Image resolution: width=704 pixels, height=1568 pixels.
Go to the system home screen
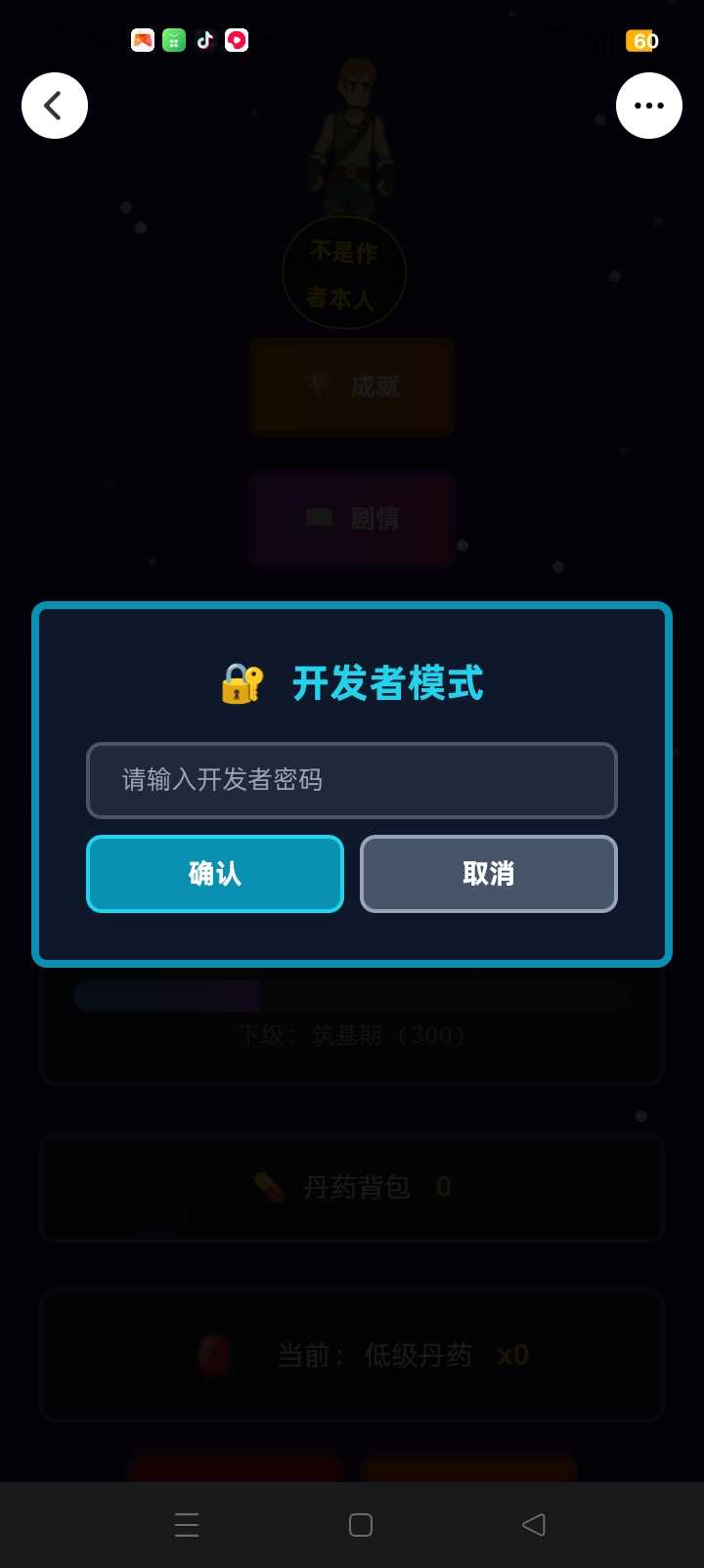click(361, 1524)
